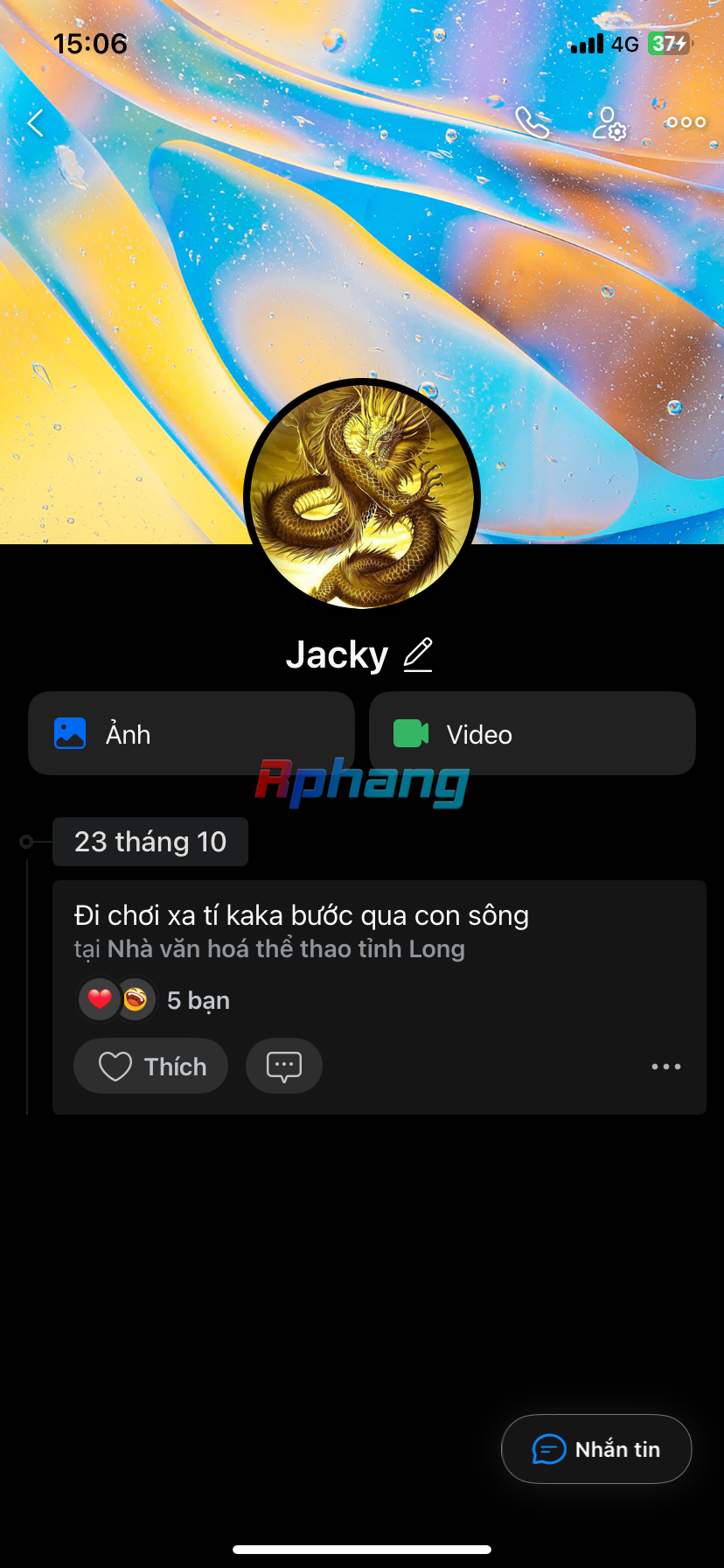
Task: View the 5 bạn who reacted
Action: (x=154, y=999)
